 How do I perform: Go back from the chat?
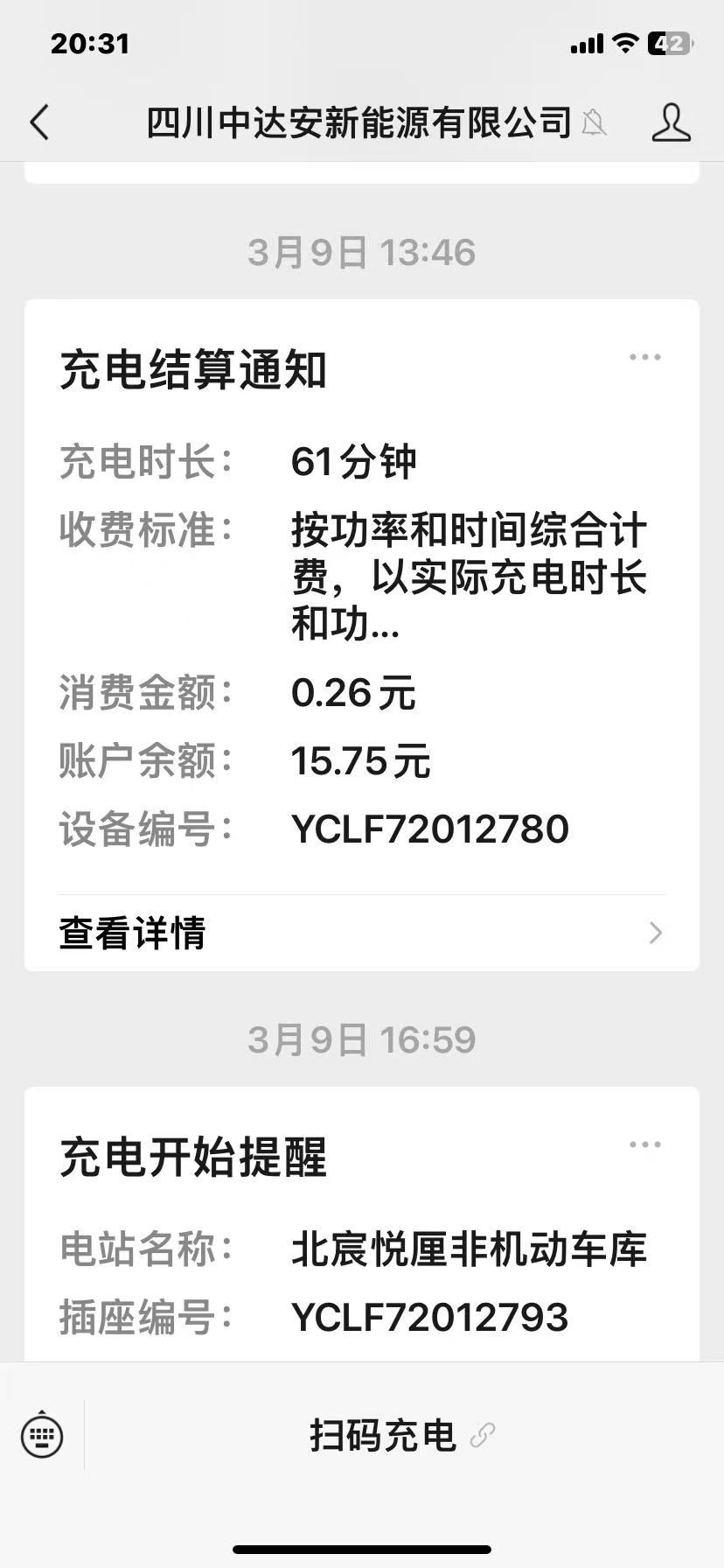pyautogui.click(x=40, y=123)
